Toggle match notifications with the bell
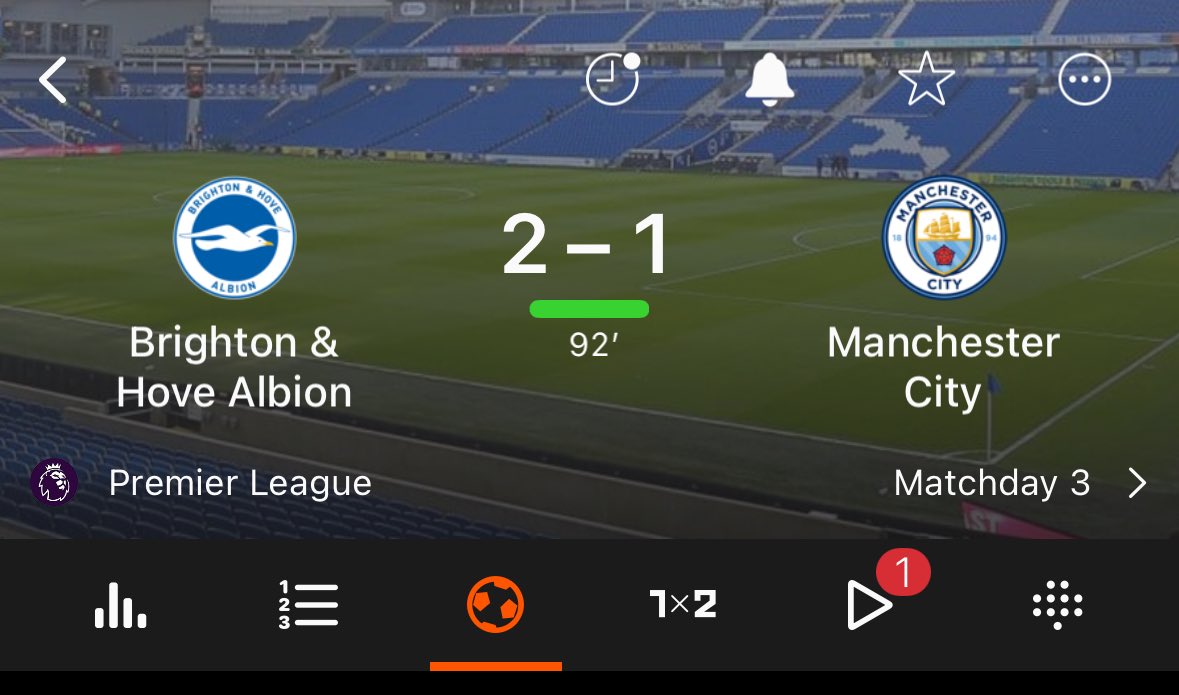 [769, 80]
